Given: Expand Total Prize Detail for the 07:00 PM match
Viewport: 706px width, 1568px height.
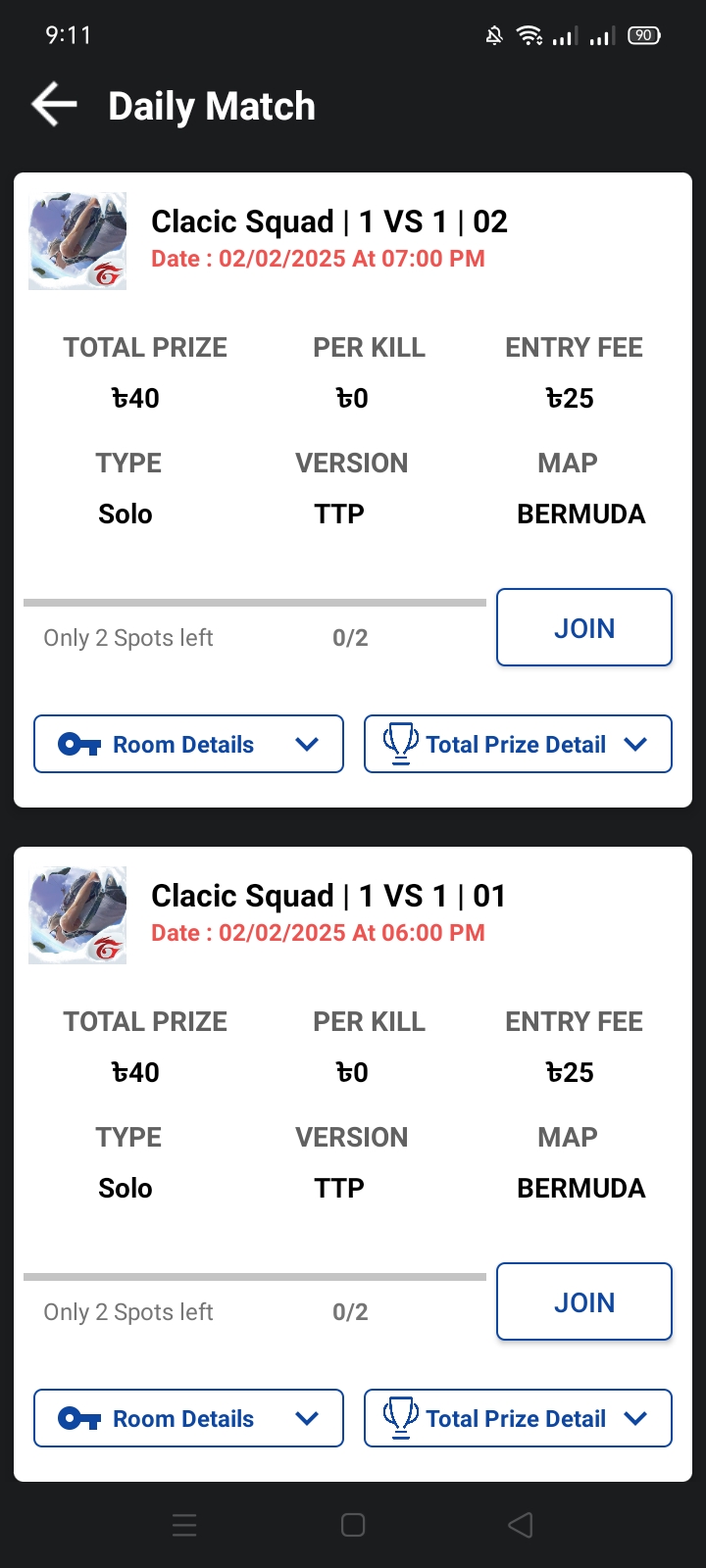Looking at the screenshot, I should pos(518,744).
